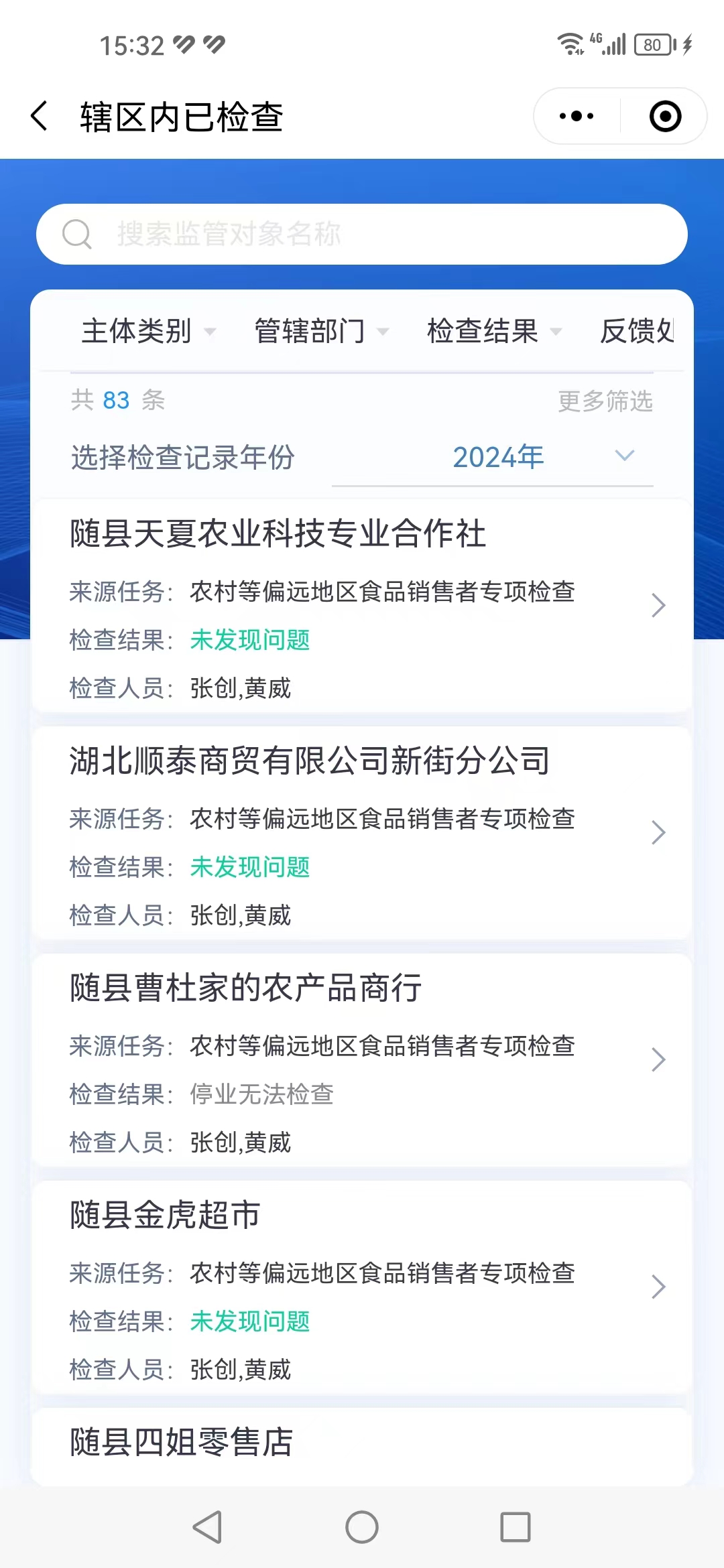Open recent apps from navigation bar

click(516, 1527)
